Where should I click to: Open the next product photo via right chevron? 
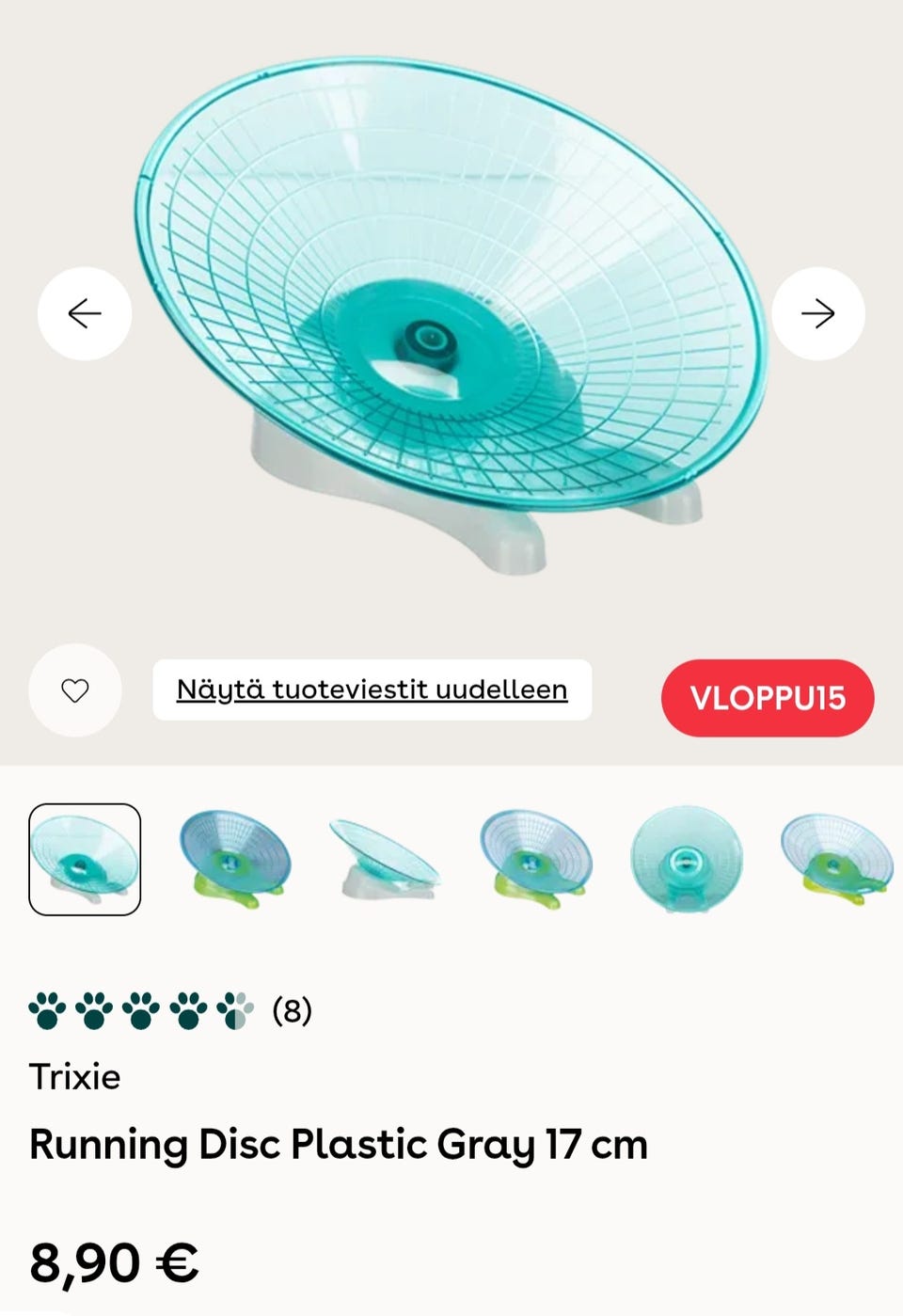tap(818, 312)
